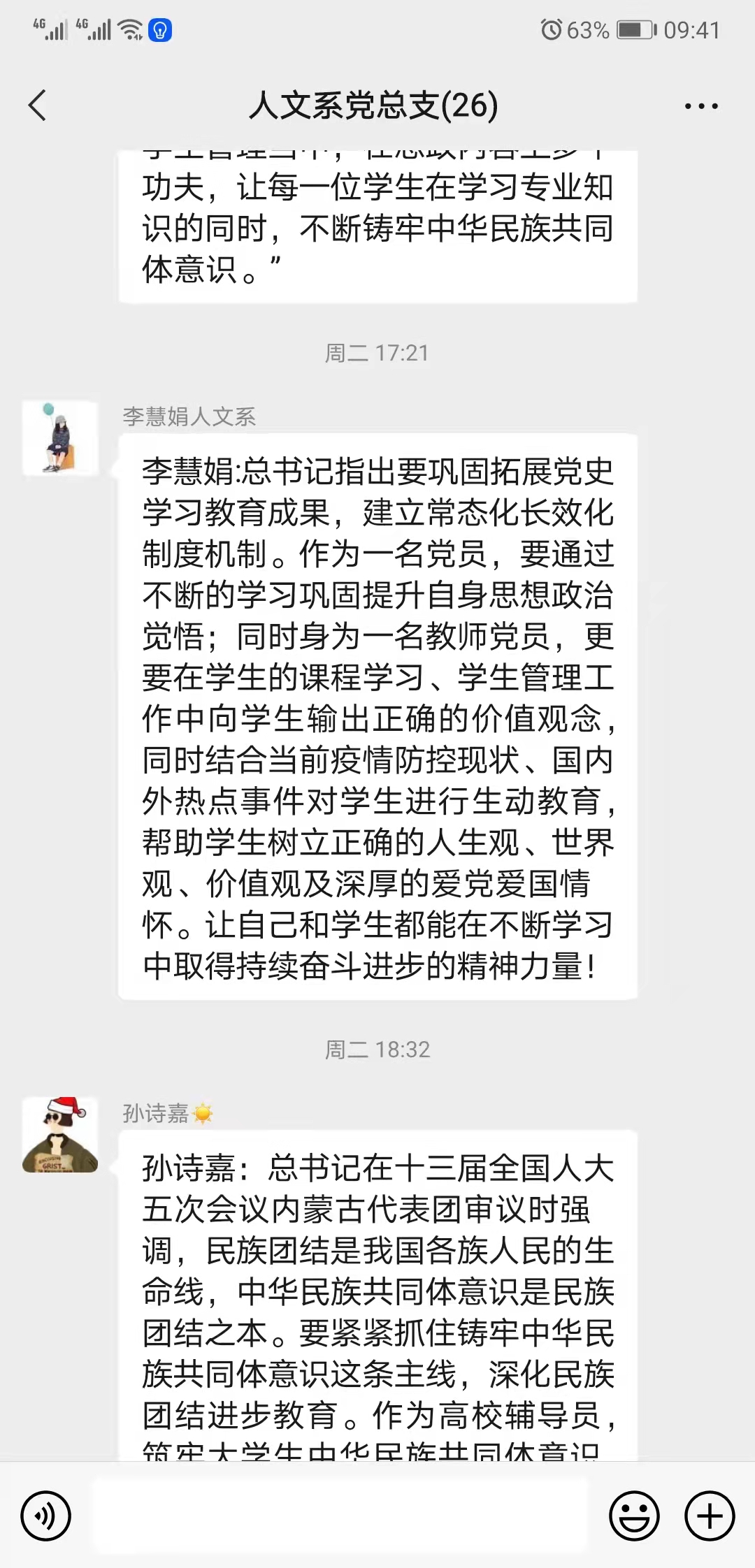
Task: Open 李慧娟人文系's profile avatar
Action: point(60,438)
